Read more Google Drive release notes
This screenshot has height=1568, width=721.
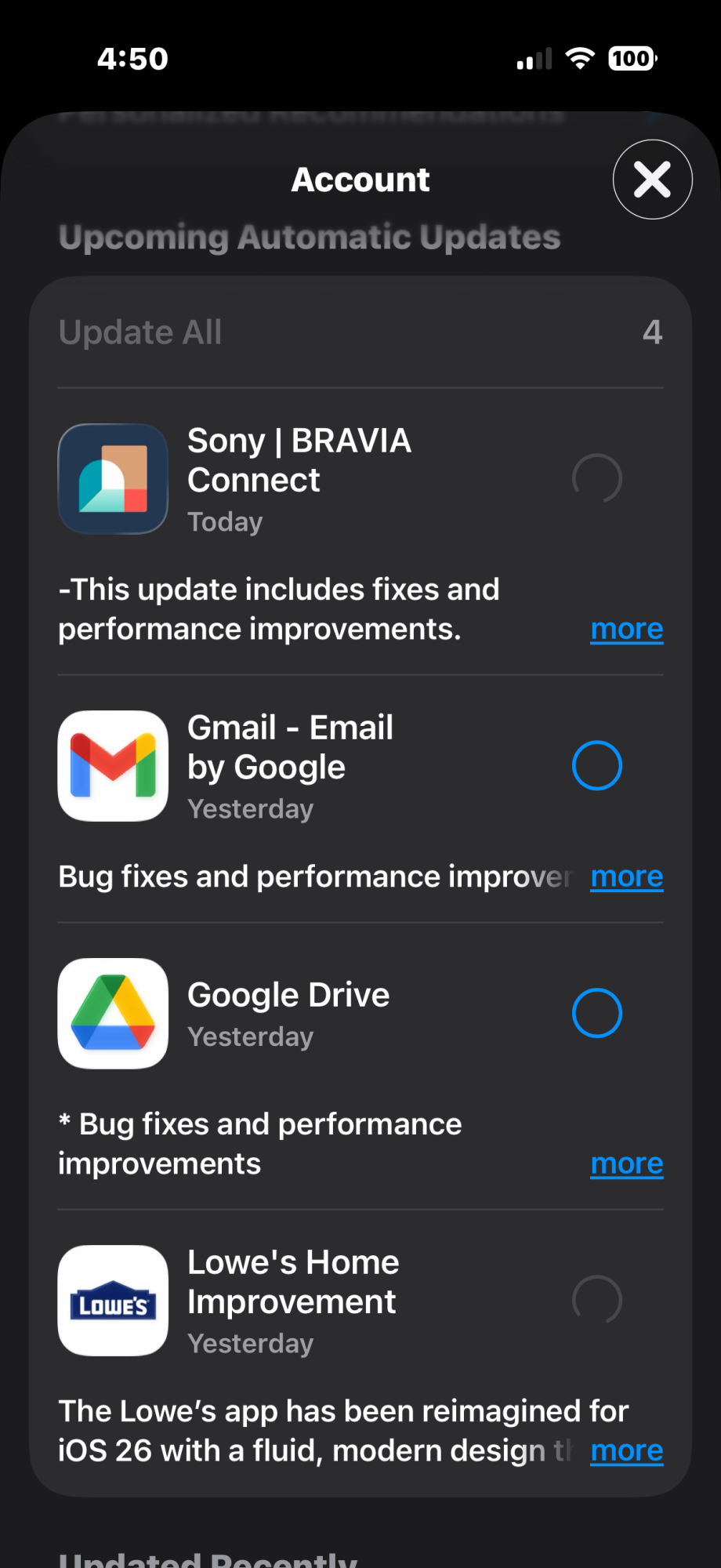pos(626,1164)
